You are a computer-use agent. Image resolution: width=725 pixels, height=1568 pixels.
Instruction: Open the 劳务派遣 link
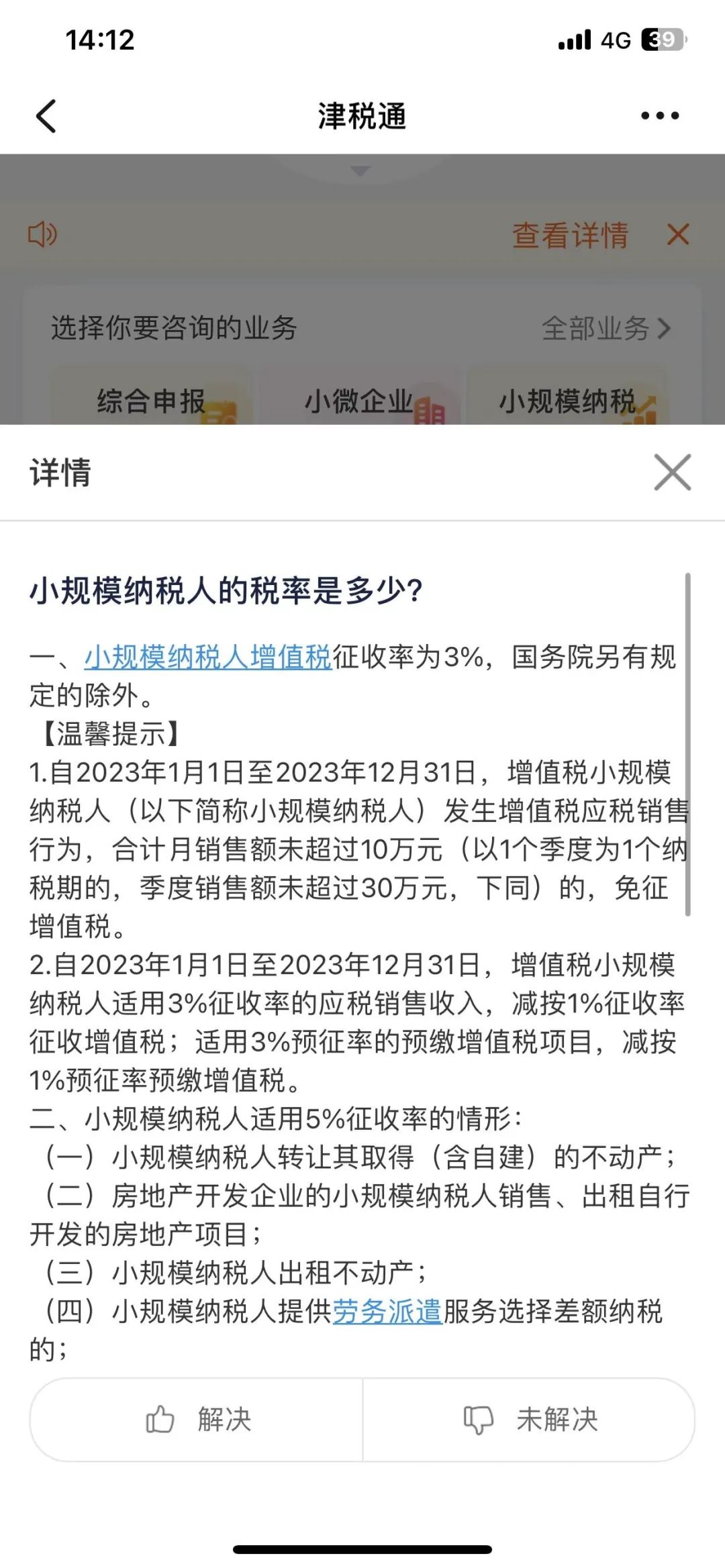[x=387, y=1310]
